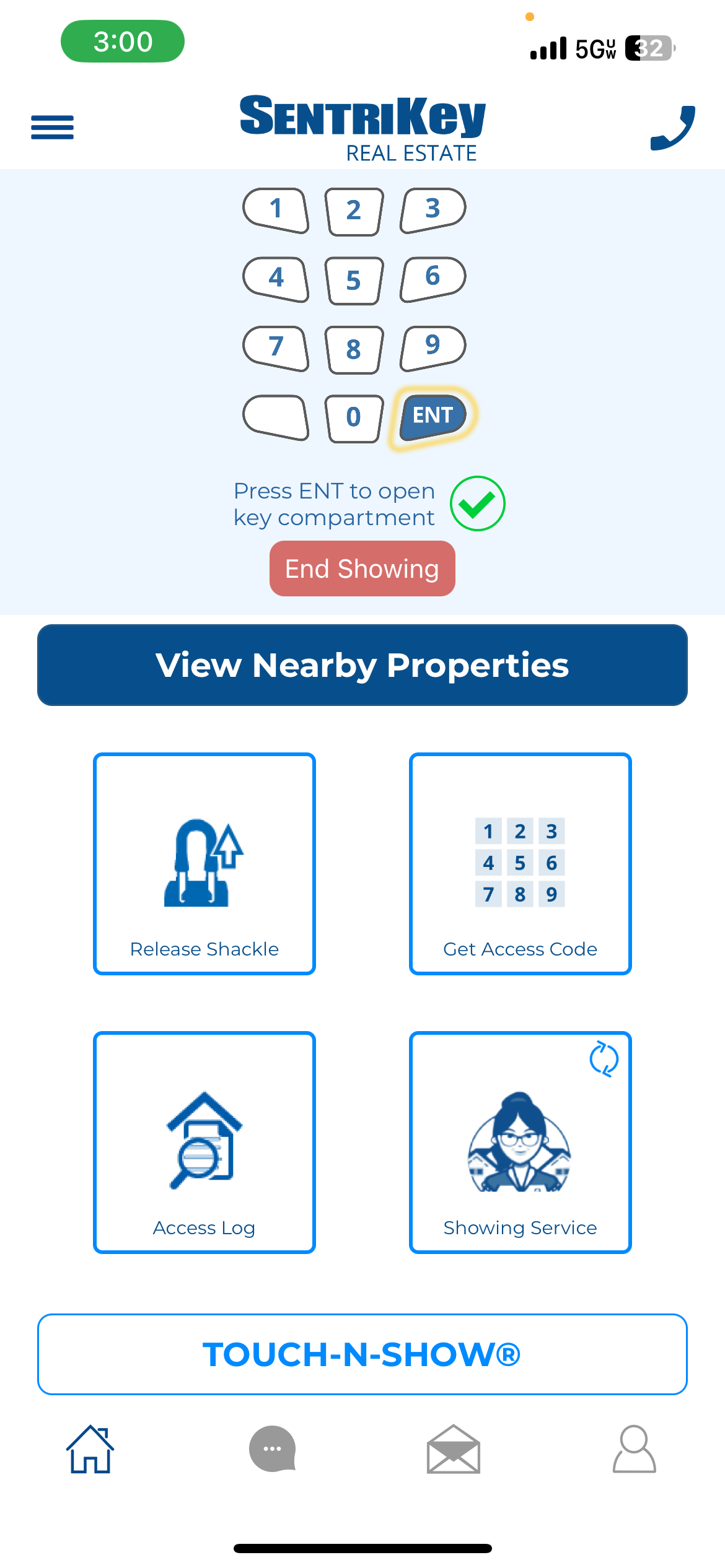Open the Release Shackle tile
Screen dimensions: 725x1568
[x=204, y=864]
